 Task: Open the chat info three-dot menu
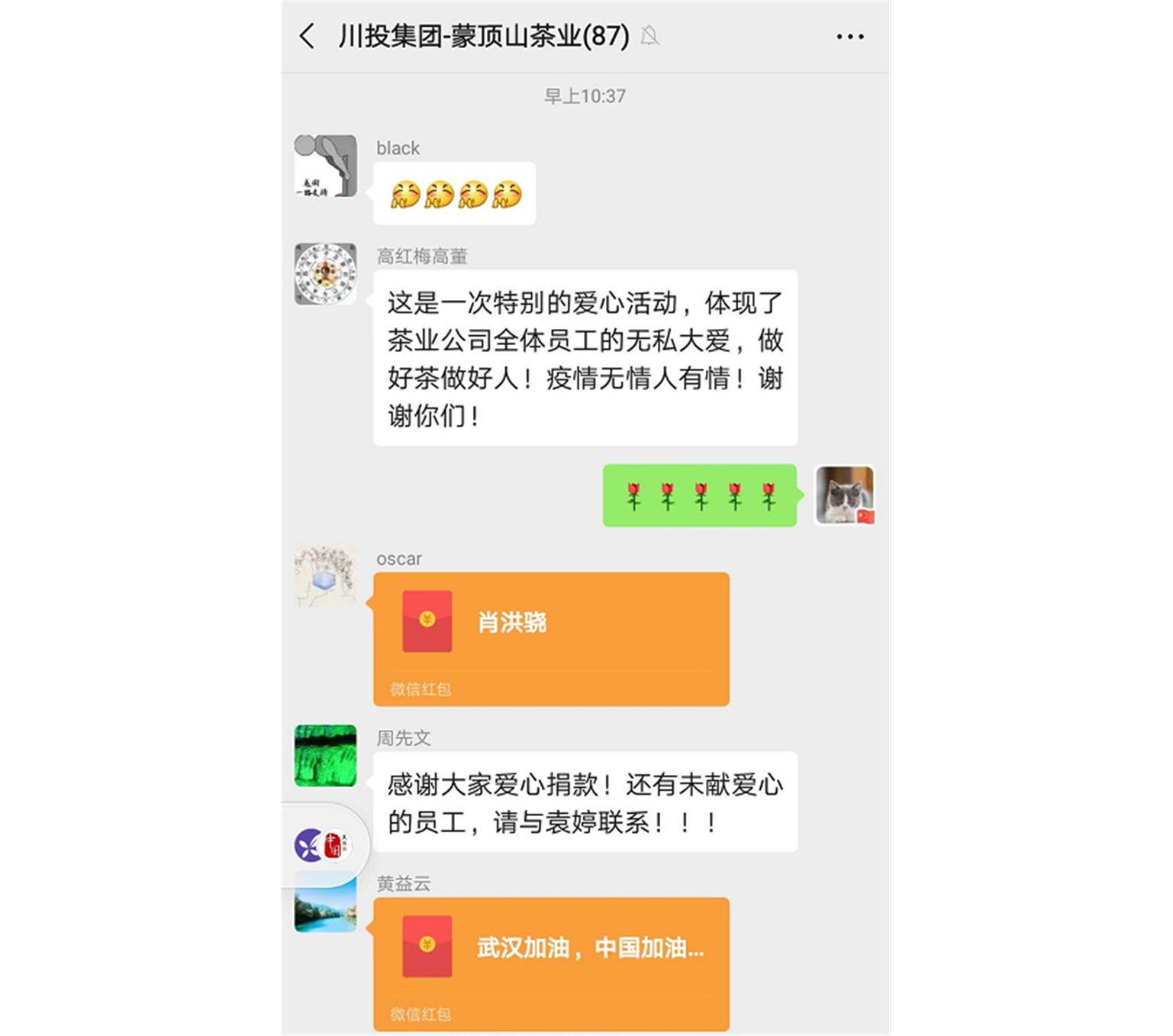pos(849,37)
